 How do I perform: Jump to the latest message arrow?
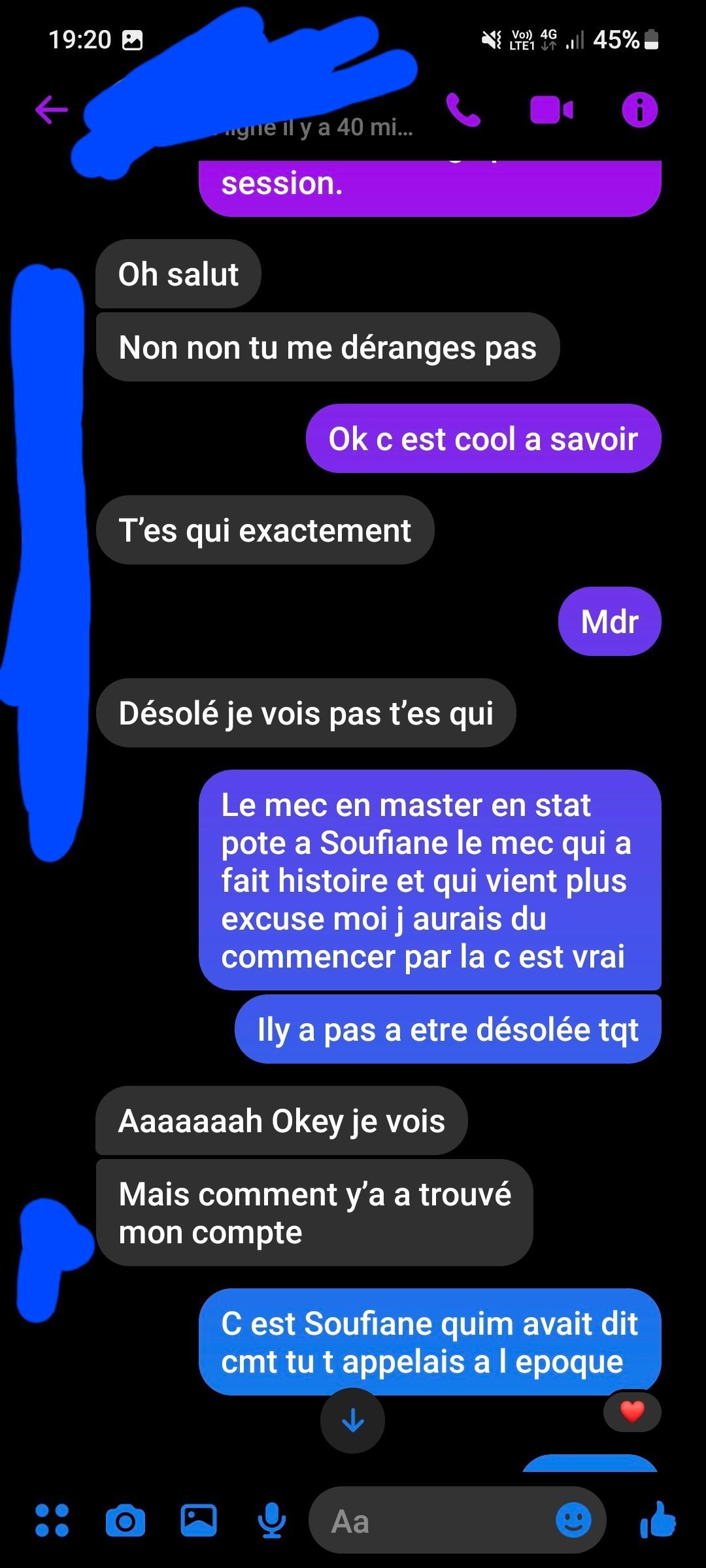353,1420
